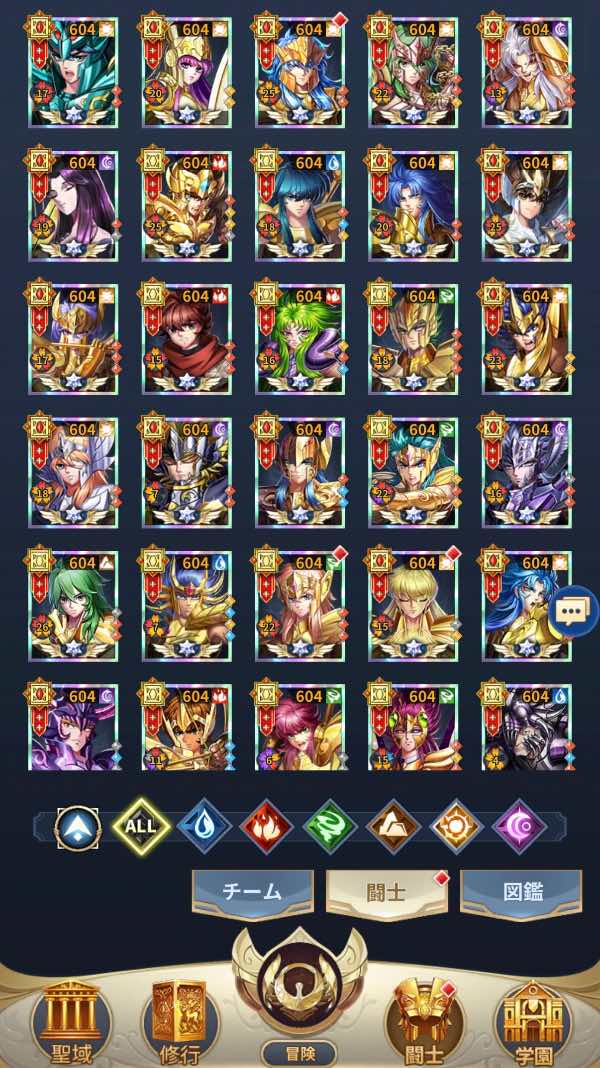
Task: Switch to the チーム tab
Action: pos(252,891)
